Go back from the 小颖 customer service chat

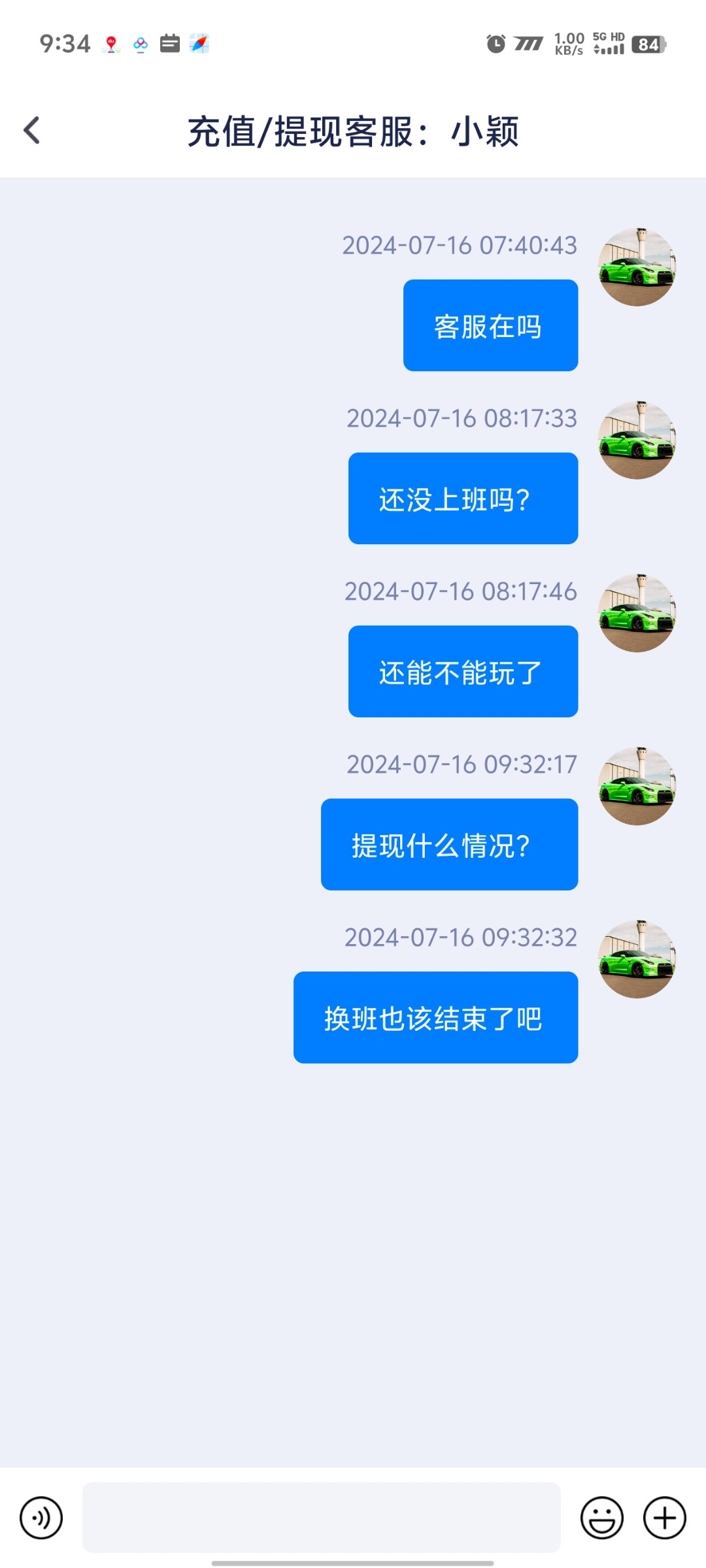31,130
